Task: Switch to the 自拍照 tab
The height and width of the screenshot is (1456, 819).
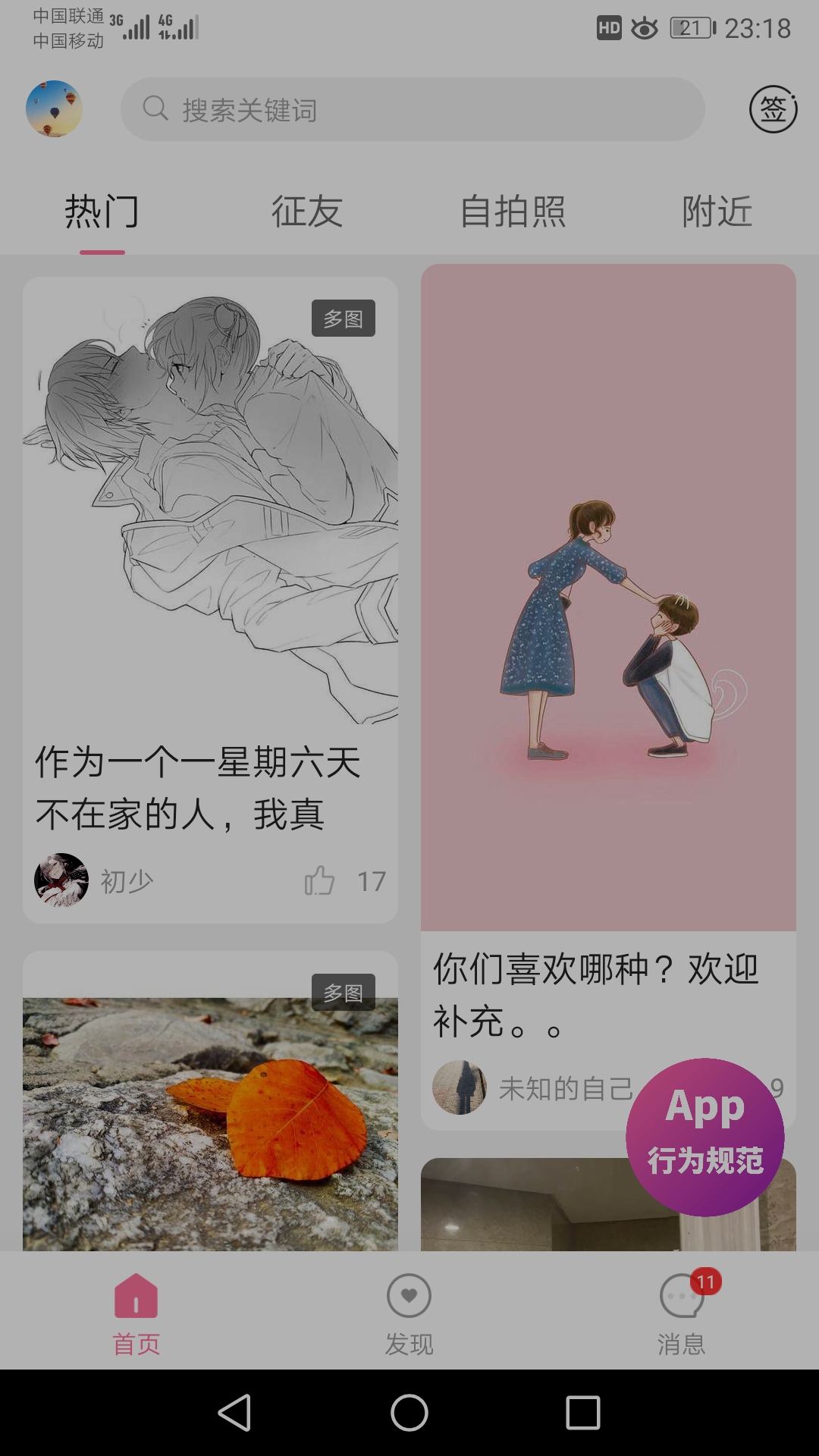Action: coord(513,212)
